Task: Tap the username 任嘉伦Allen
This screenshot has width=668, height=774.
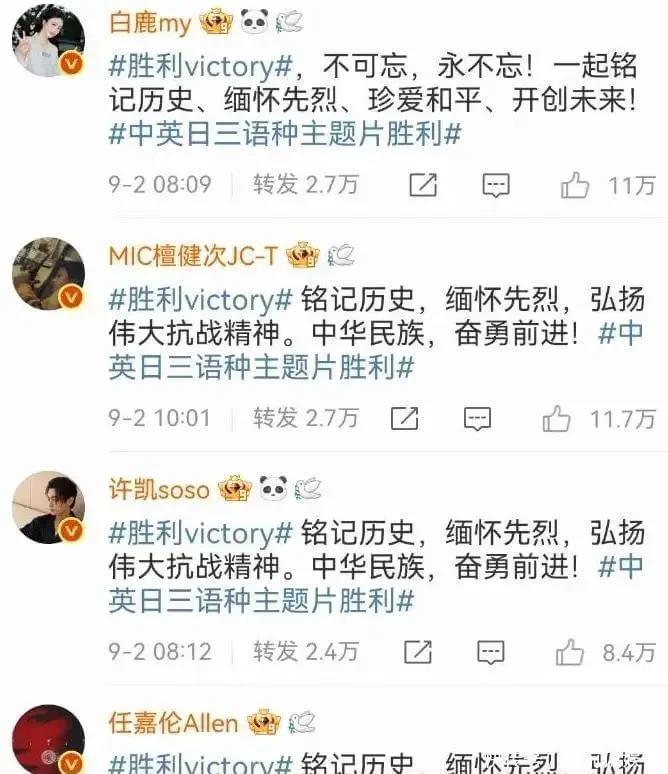Action: click(173, 722)
